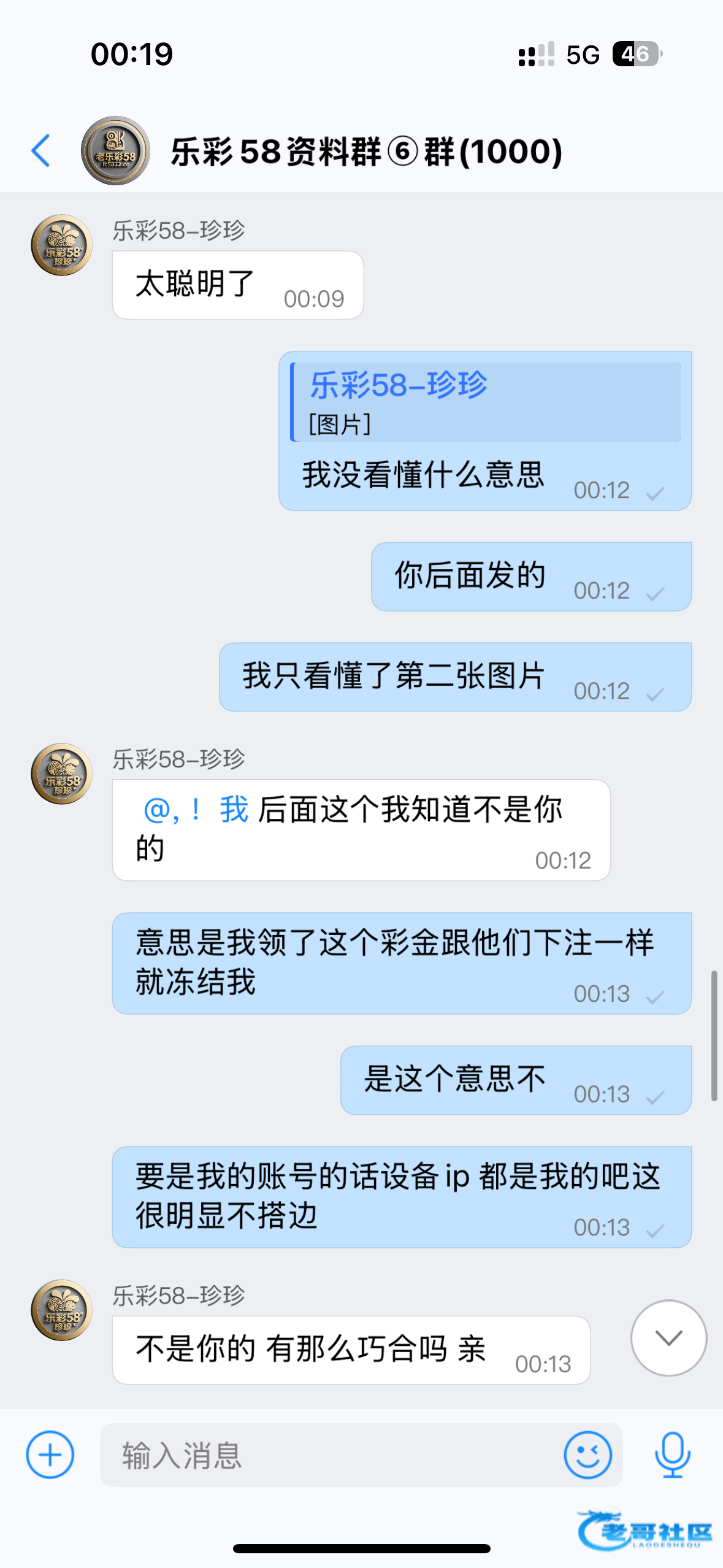This screenshot has height=1568, width=723.
Task: View 乐彩58-珍珍 avatar beside 太聪明了
Action: click(61, 245)
